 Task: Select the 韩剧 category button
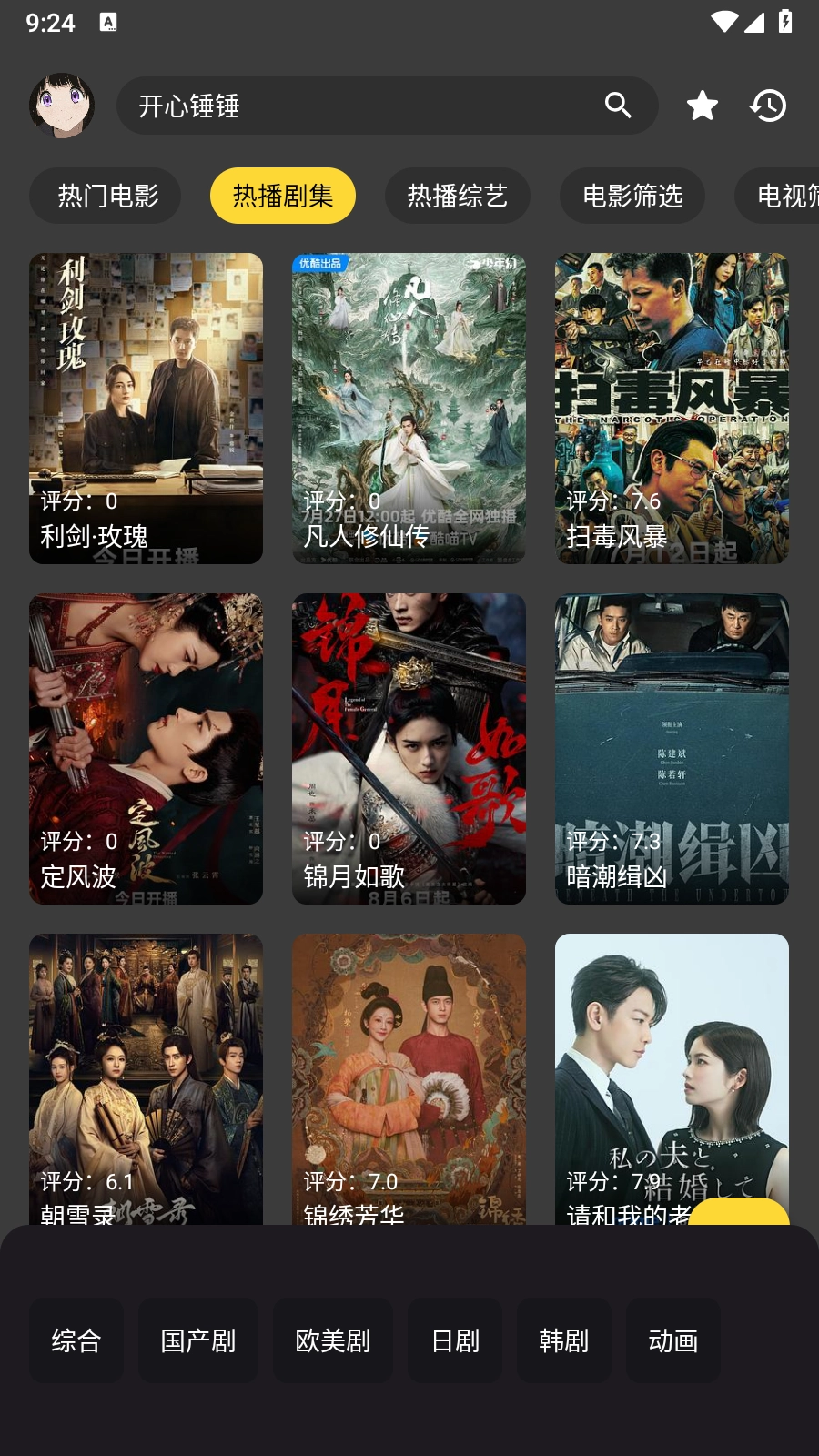[x=563, y=1340]
